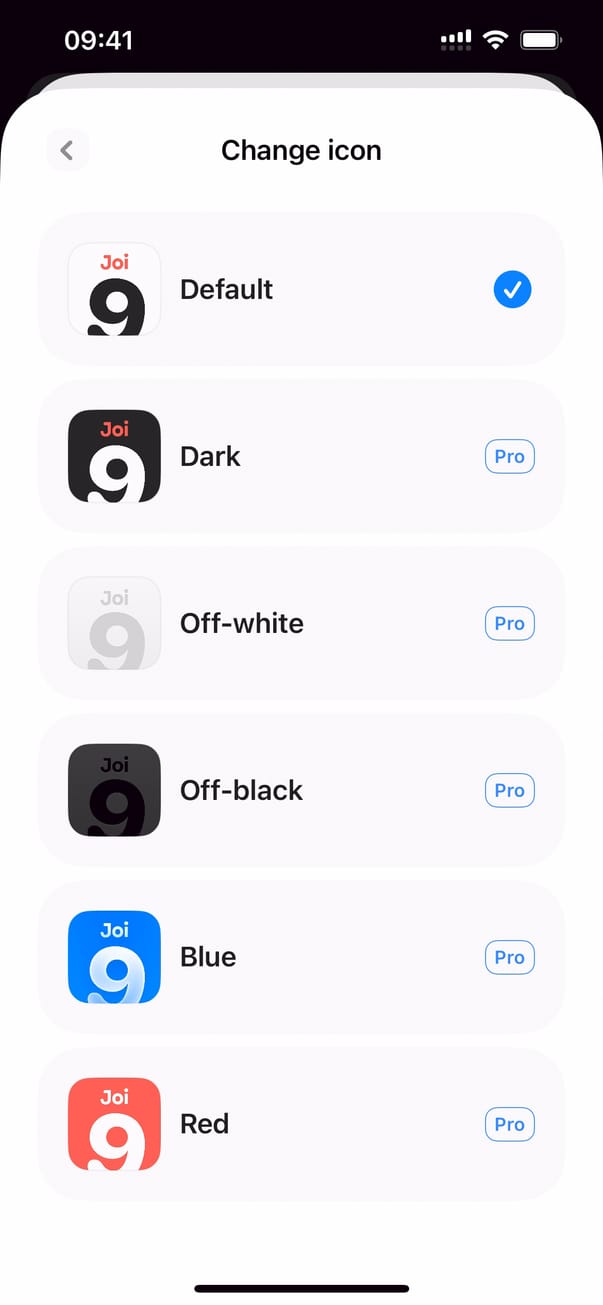603x1305 pixels.
Task: Choose the Red app icon
Action: tap(300, 1124)
